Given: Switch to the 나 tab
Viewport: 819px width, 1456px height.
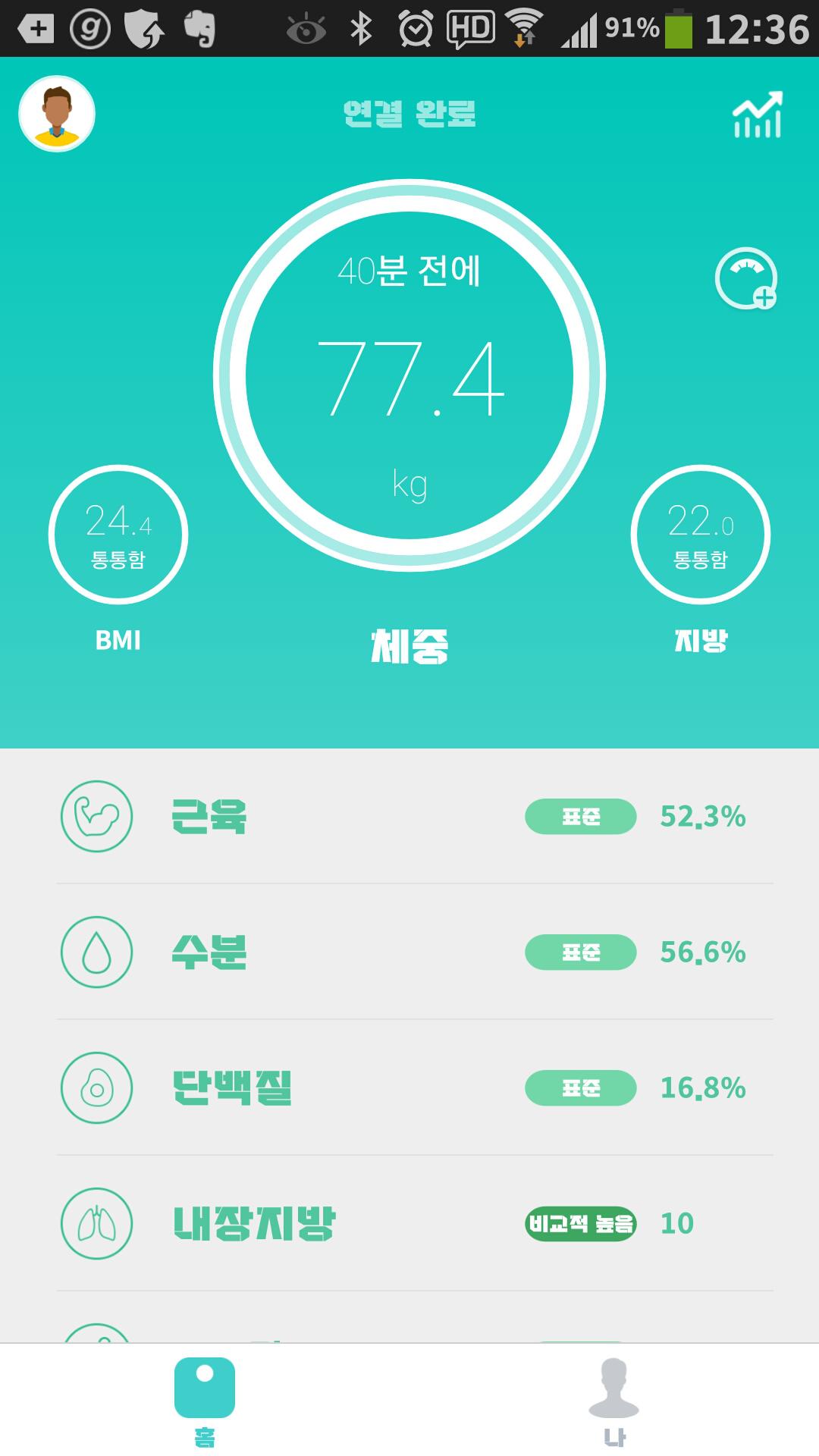Looking at the screenshot, I should click(x=614, y=1400).
